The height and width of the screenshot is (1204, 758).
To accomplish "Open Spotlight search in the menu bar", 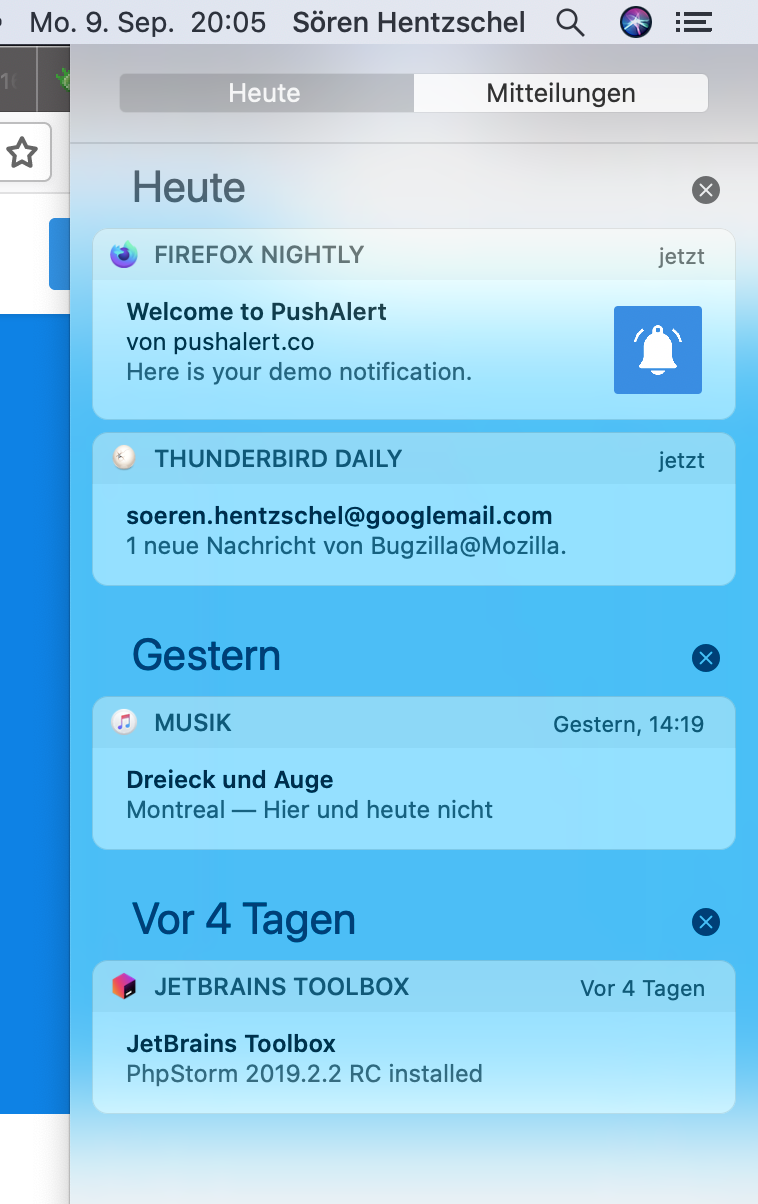I will coord(570,22).
